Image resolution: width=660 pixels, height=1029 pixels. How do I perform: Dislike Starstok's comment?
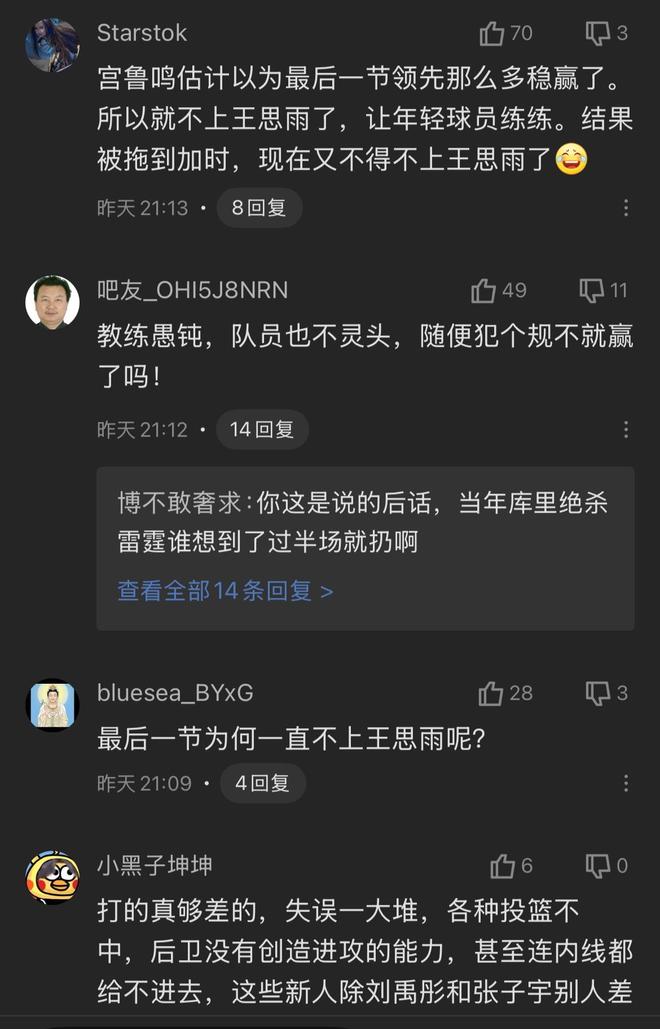(x=597, y=33)
